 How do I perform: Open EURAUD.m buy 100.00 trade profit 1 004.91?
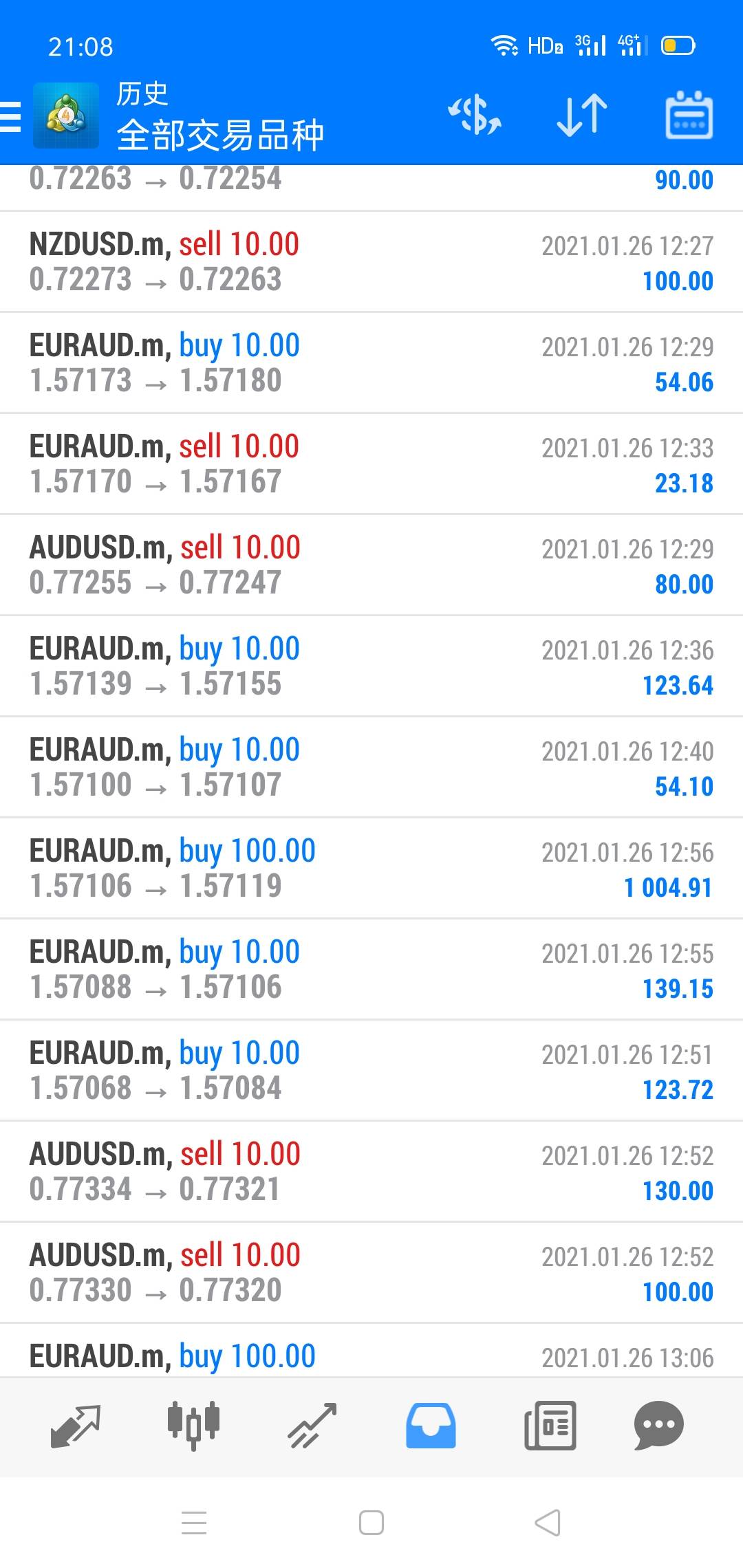point(371,869)
